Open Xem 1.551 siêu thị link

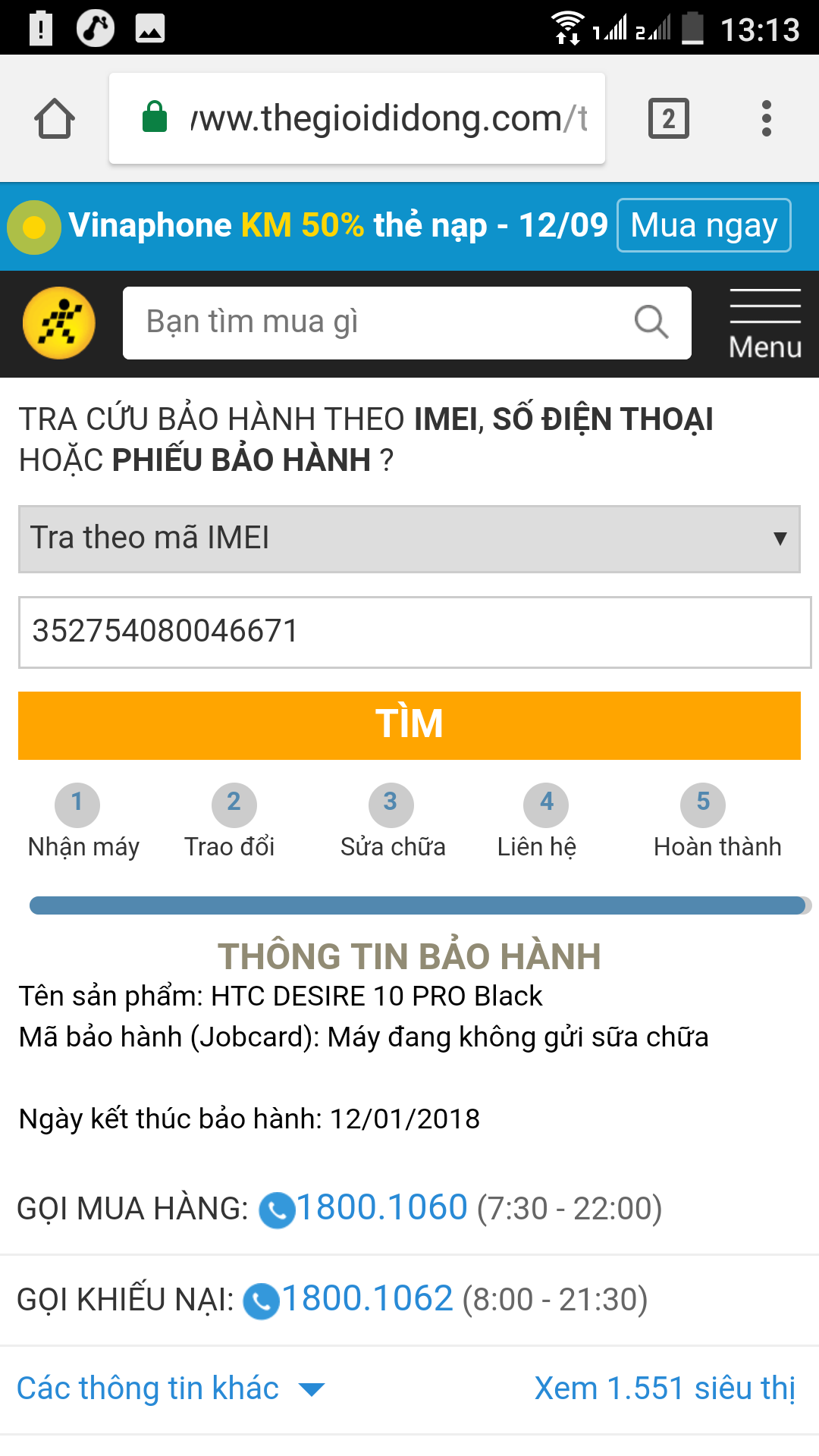click(664, 1389)
